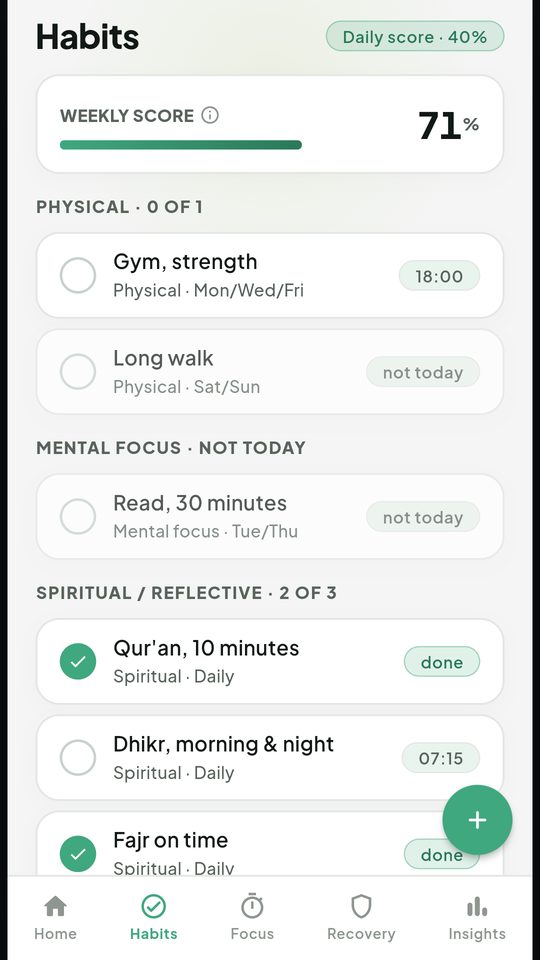Open the weekly score info icon

210,115
